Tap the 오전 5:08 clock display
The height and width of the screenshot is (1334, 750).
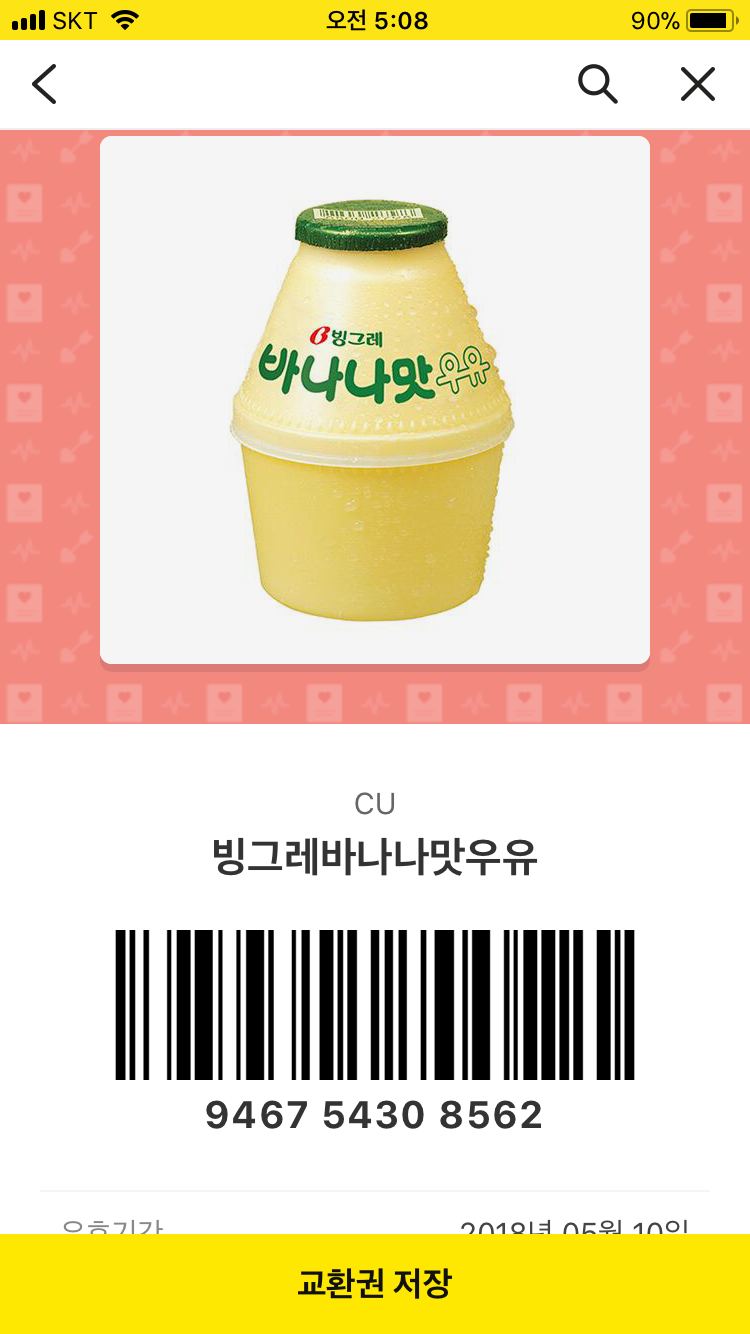[x=375, y=18]
